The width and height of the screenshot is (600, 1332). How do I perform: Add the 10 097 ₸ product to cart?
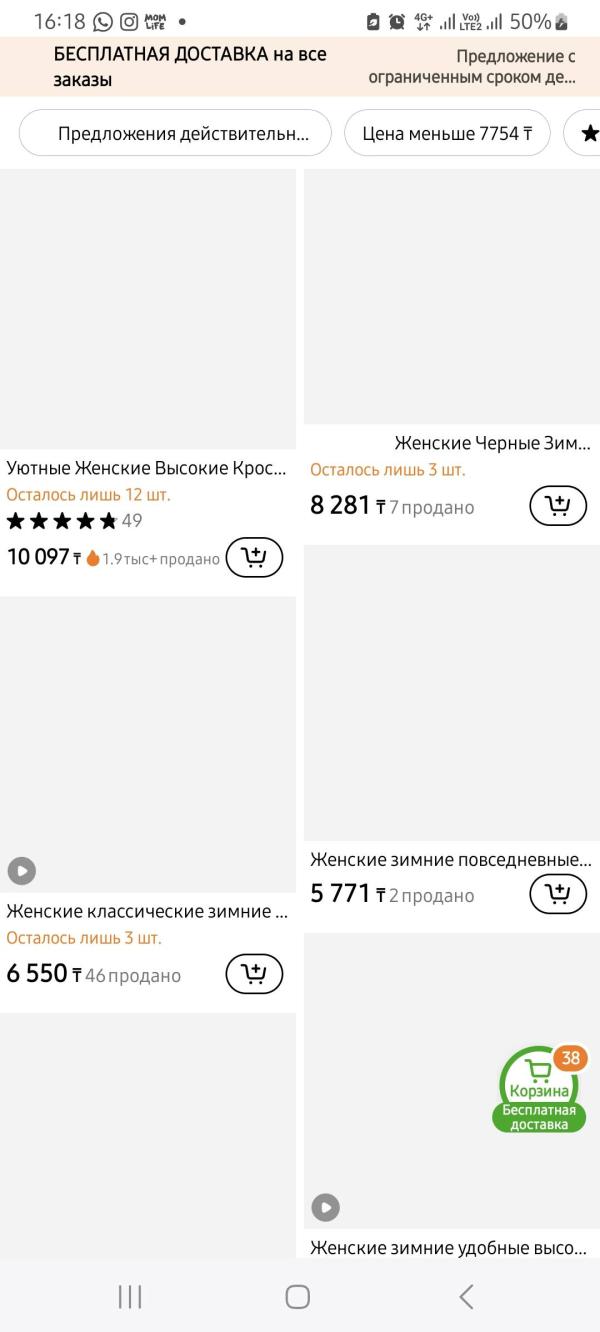254,557
